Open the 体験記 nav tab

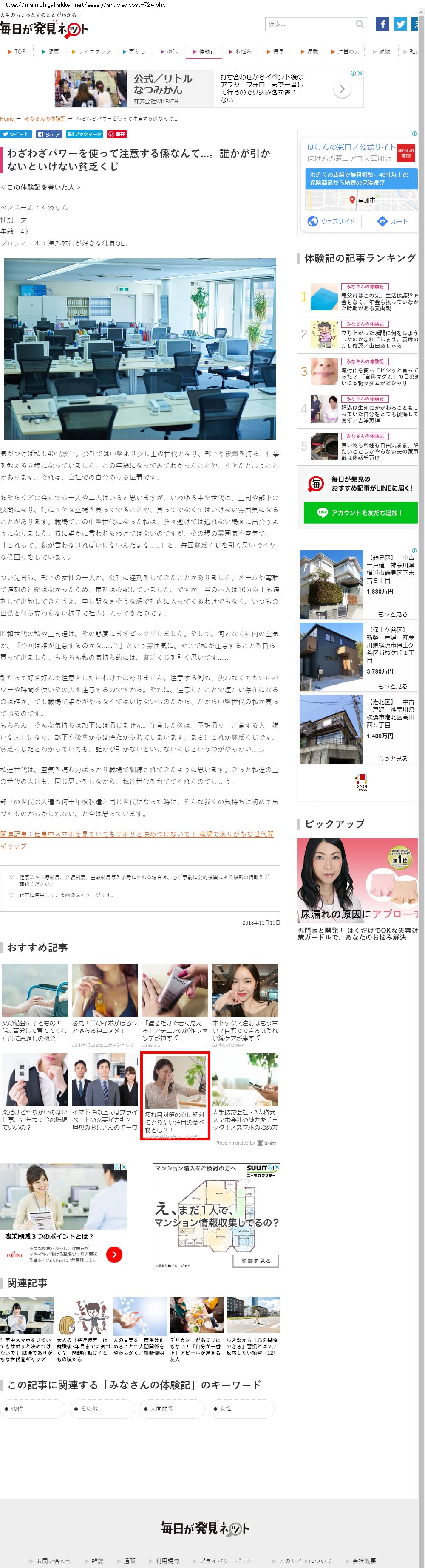pos(204,52)
